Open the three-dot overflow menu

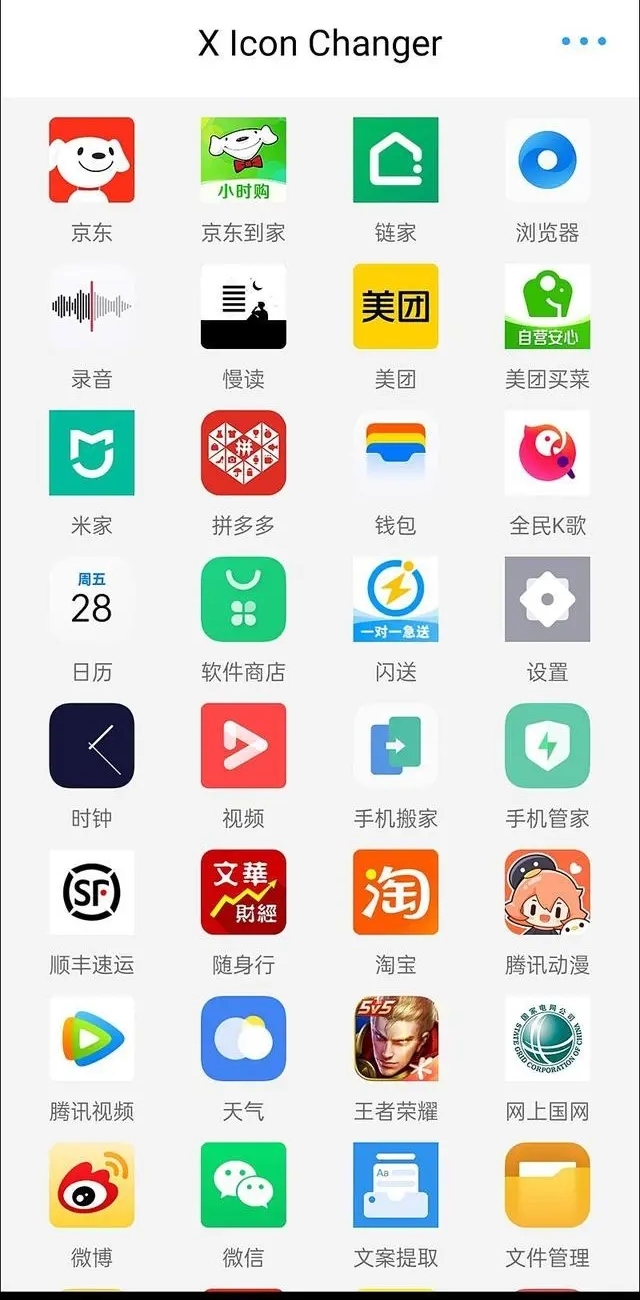(x=583, y=42)
